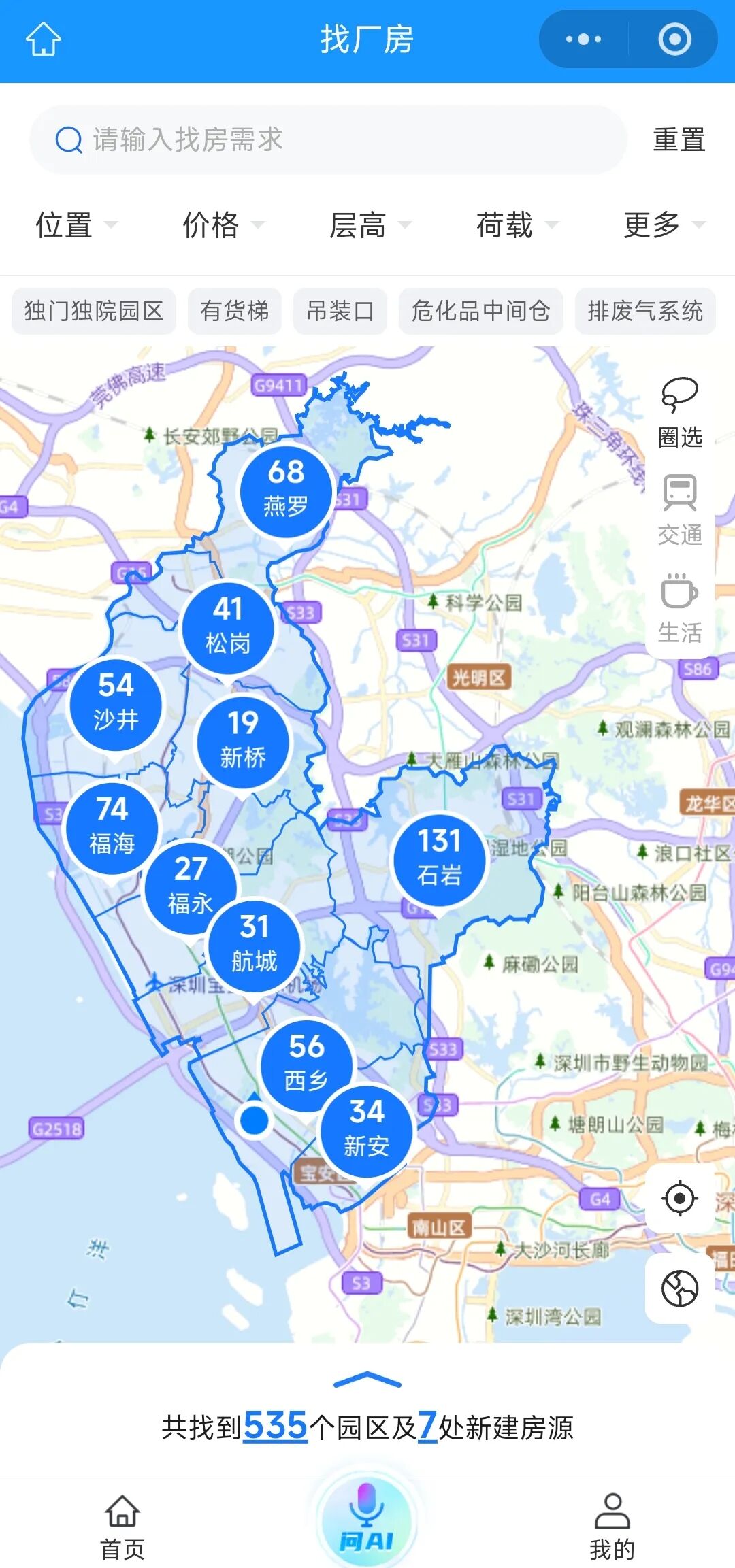This screenshot has width=735, height=1568.
Task: Expand the results panel with the up arrow
Action: tap(367, 1380)
